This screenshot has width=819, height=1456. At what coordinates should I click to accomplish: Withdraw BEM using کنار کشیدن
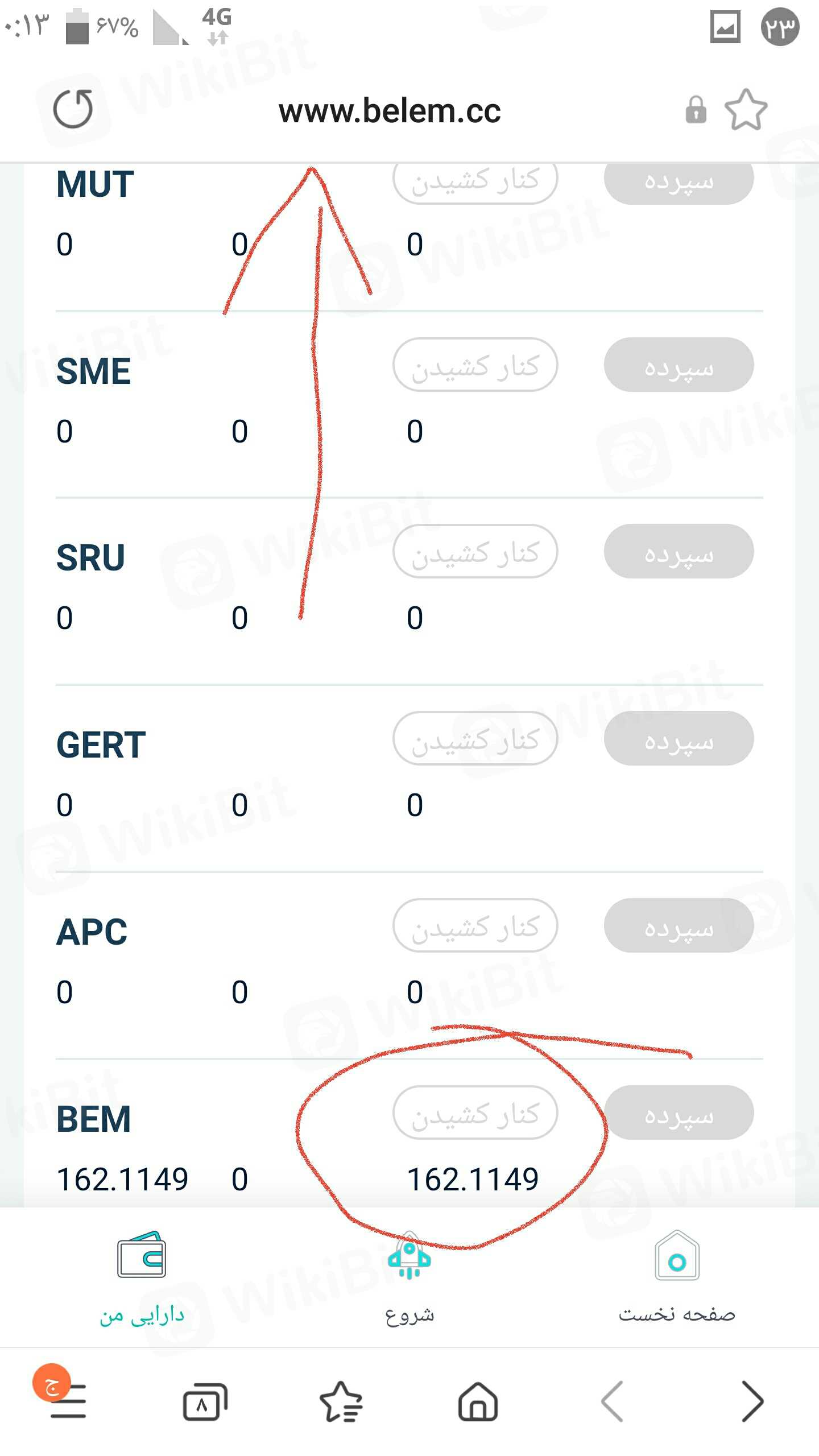pos(475,1112)
